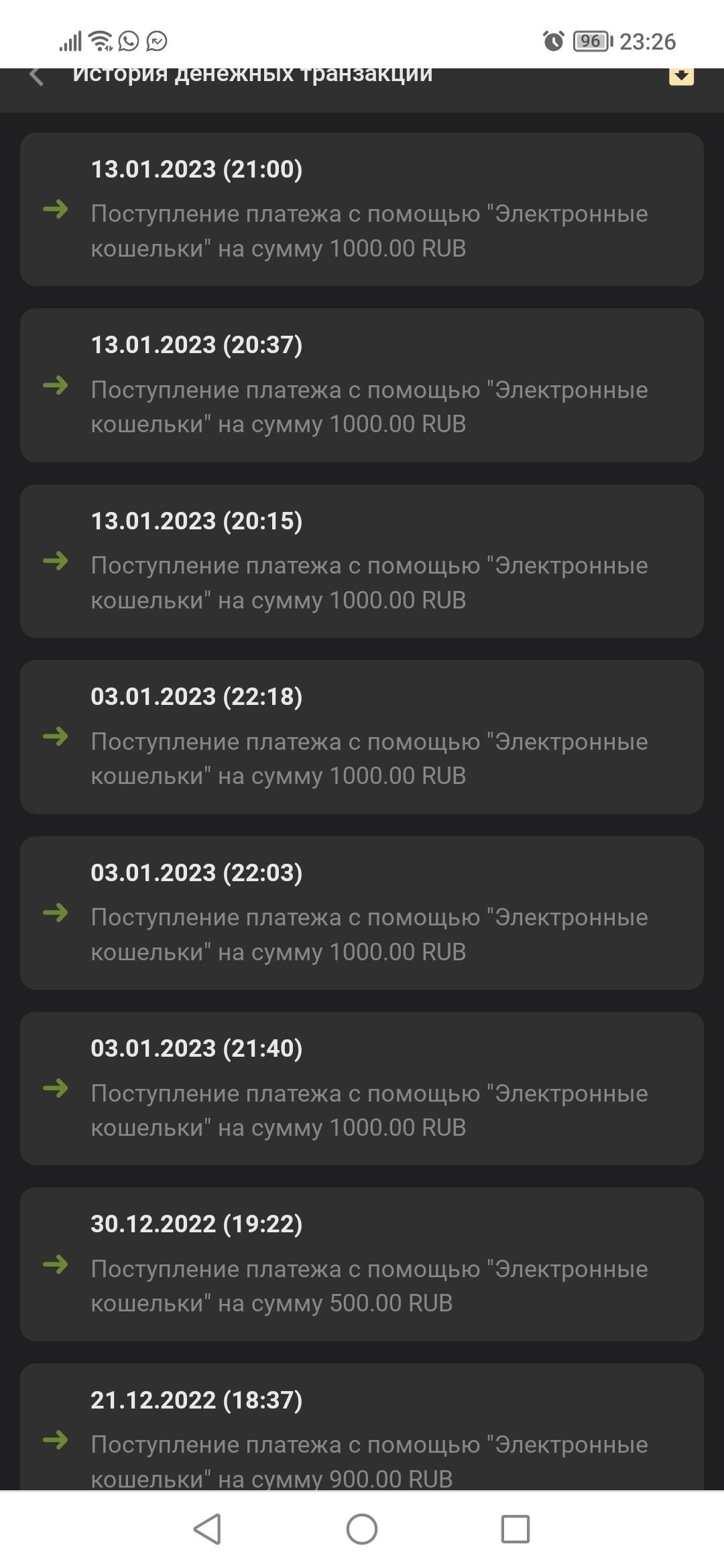This screenshot has height=1568, width=724.
Task: Go to the home screen via system home button
Action: [362, 1529]
